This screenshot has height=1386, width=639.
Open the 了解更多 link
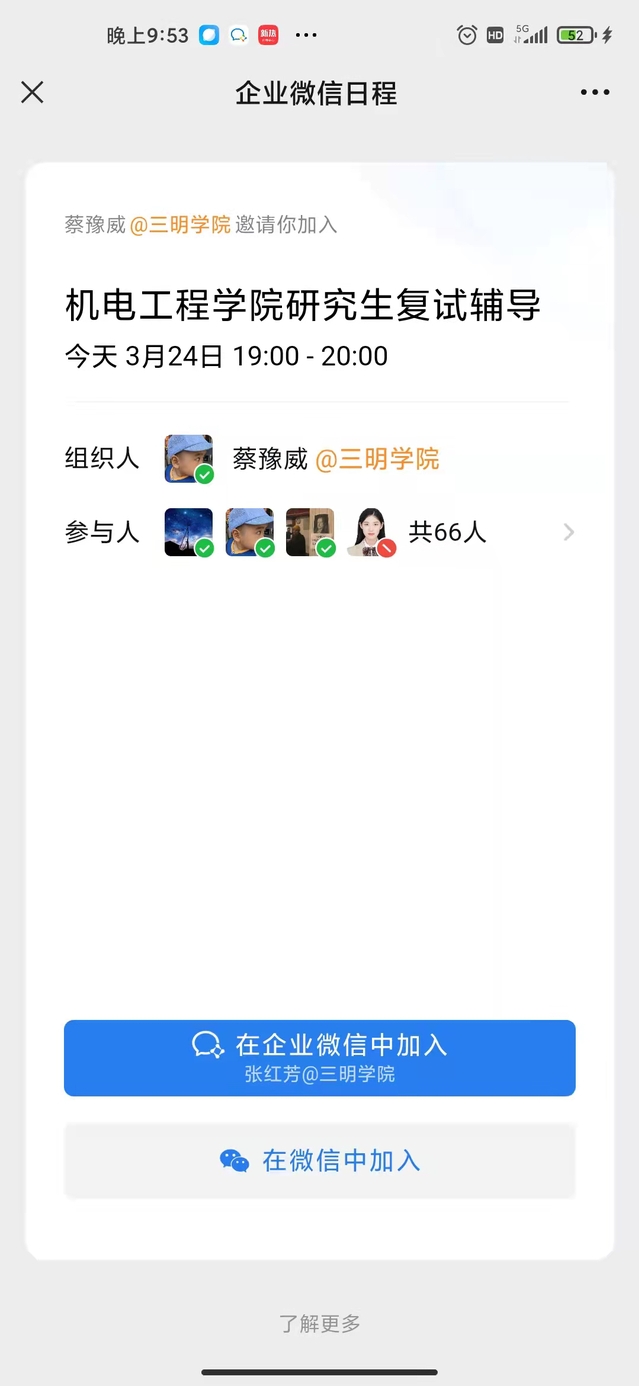(x=319, y=1323)
